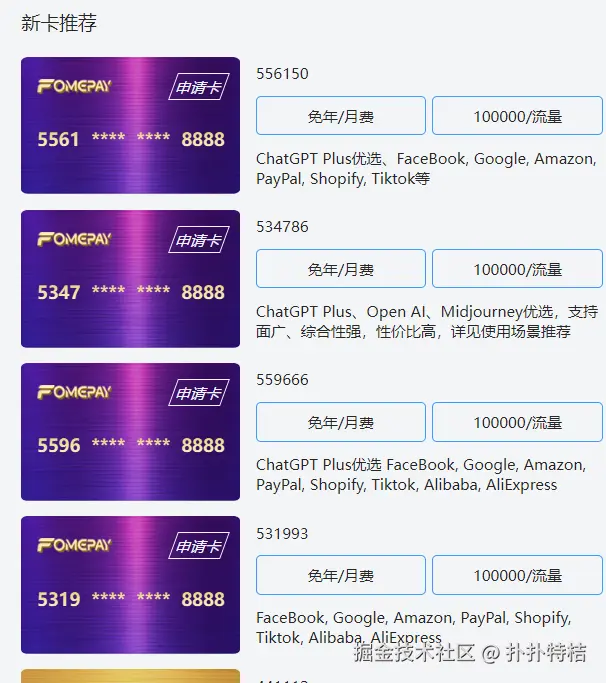Tap 申请卡 on the 5561 card
This screenshot has width=606, height=683.
[198, 87]
